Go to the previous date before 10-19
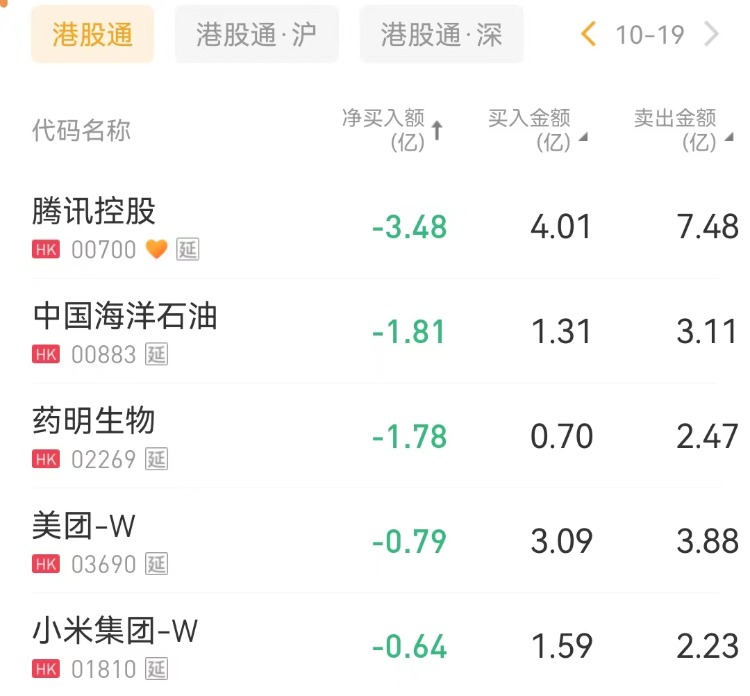The width and height of the screenshot is (750, 696). pyautogui.click(x=589, y=35)
